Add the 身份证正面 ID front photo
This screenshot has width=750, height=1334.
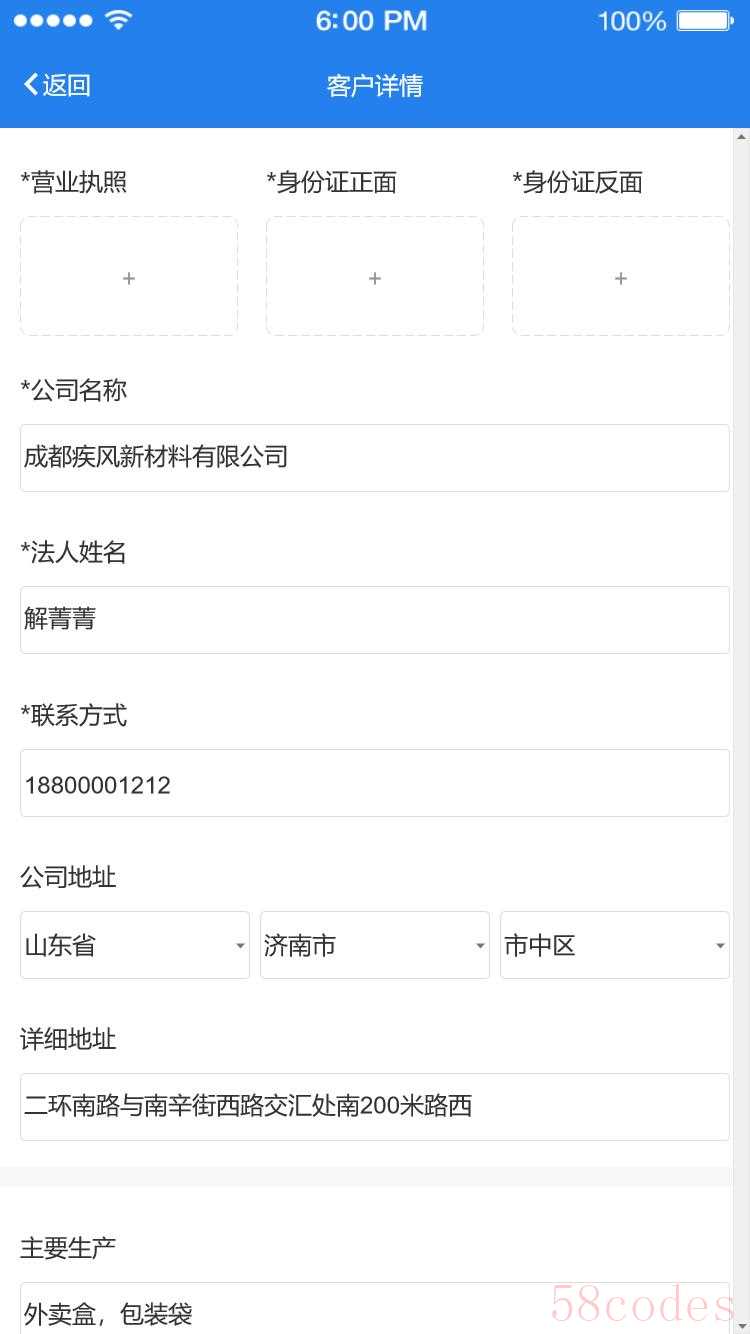click(x=375, y=276)
